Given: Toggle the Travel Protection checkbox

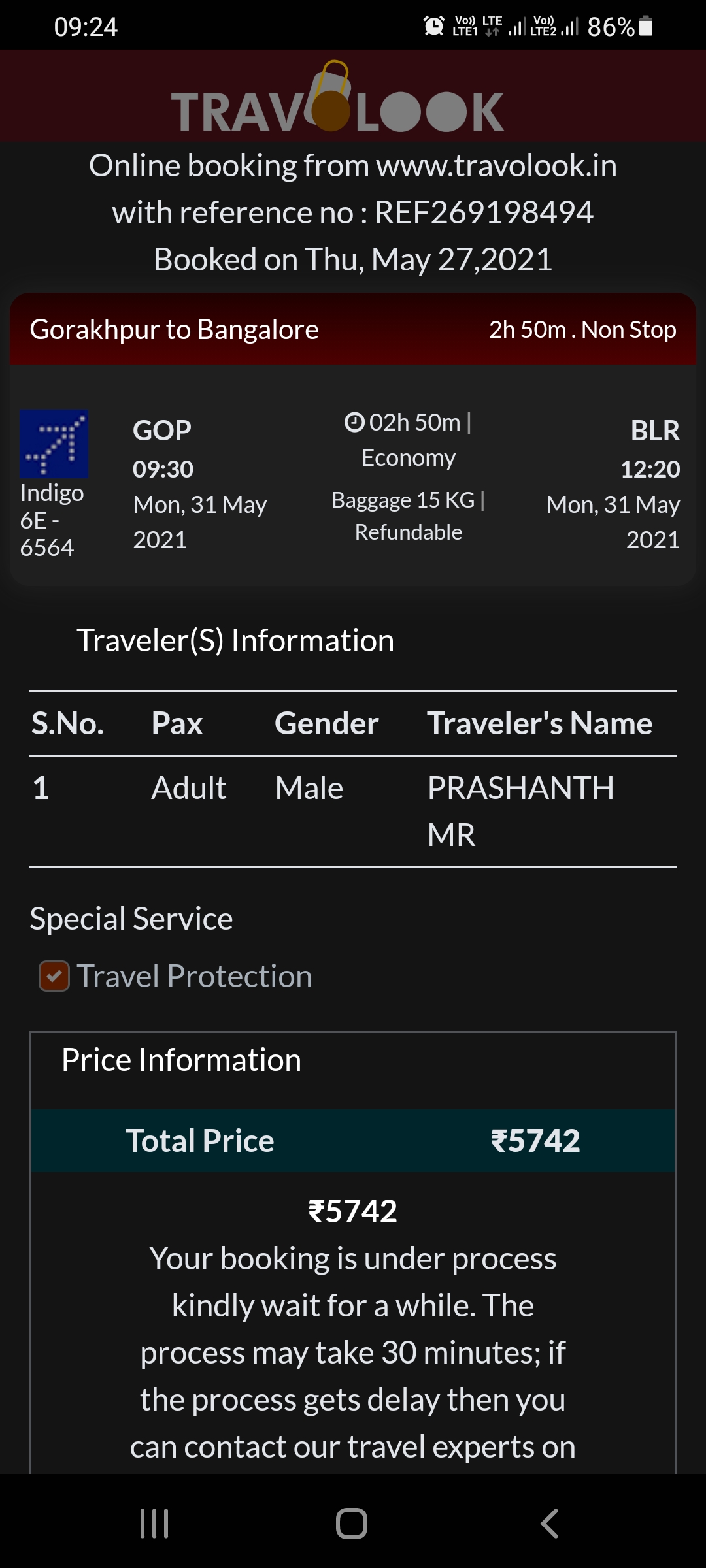Looking at the screenshot, I should (x=54, y=976).
